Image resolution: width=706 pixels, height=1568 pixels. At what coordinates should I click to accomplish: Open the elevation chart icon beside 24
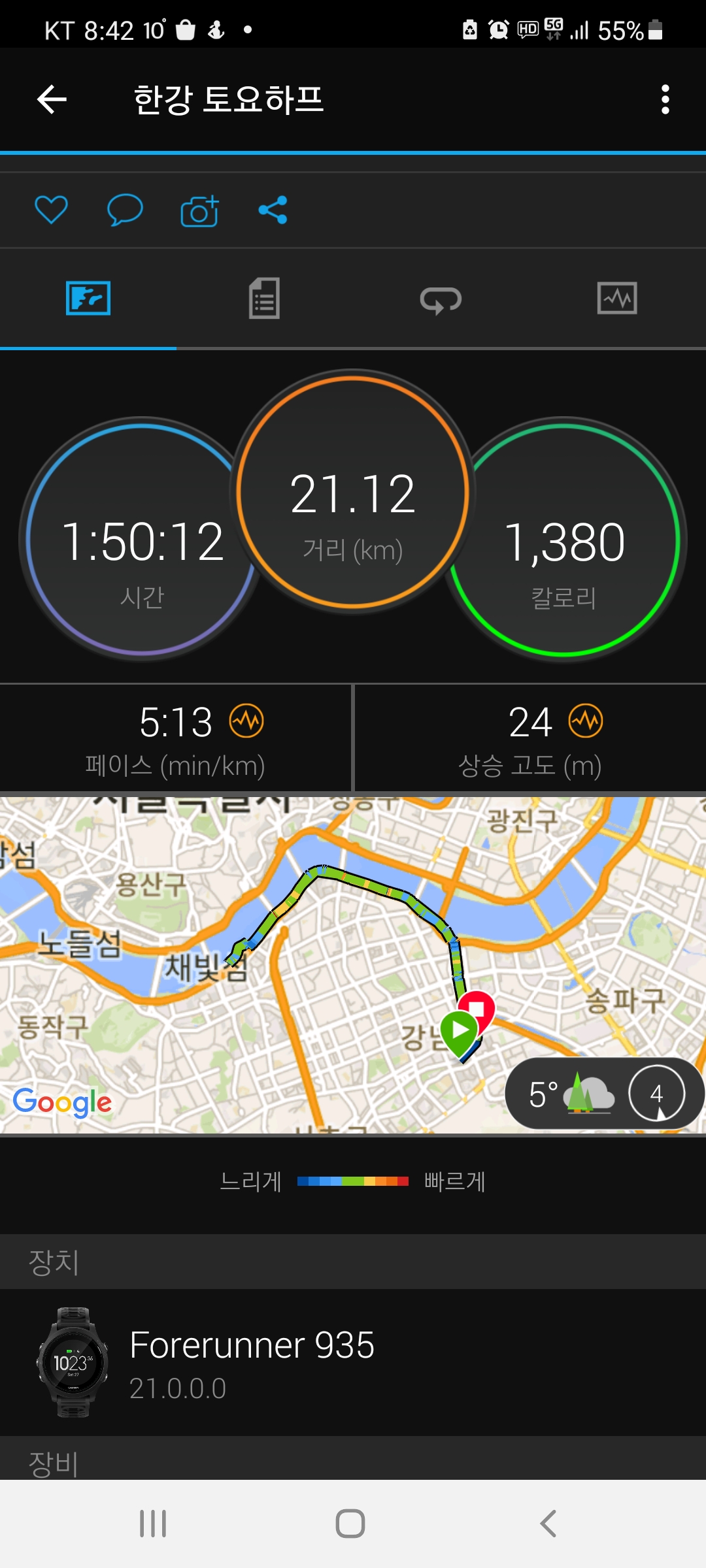[x=586, y=721]
